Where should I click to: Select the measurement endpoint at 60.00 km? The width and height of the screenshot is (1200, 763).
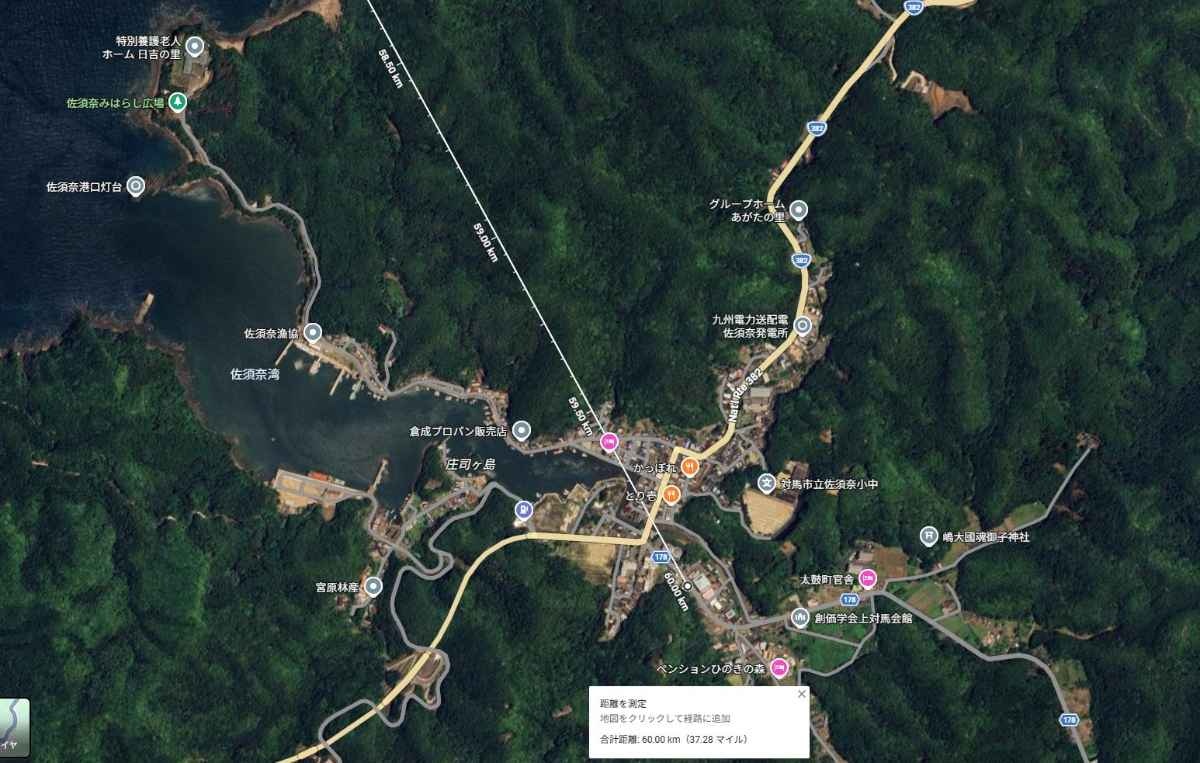point(687,586)
